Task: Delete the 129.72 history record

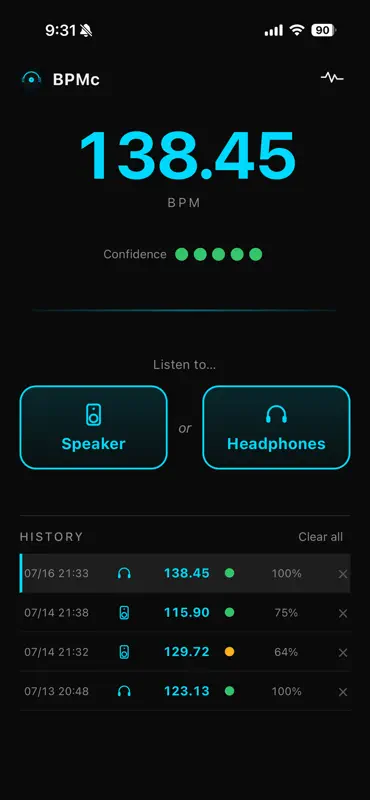Action: 343,653
